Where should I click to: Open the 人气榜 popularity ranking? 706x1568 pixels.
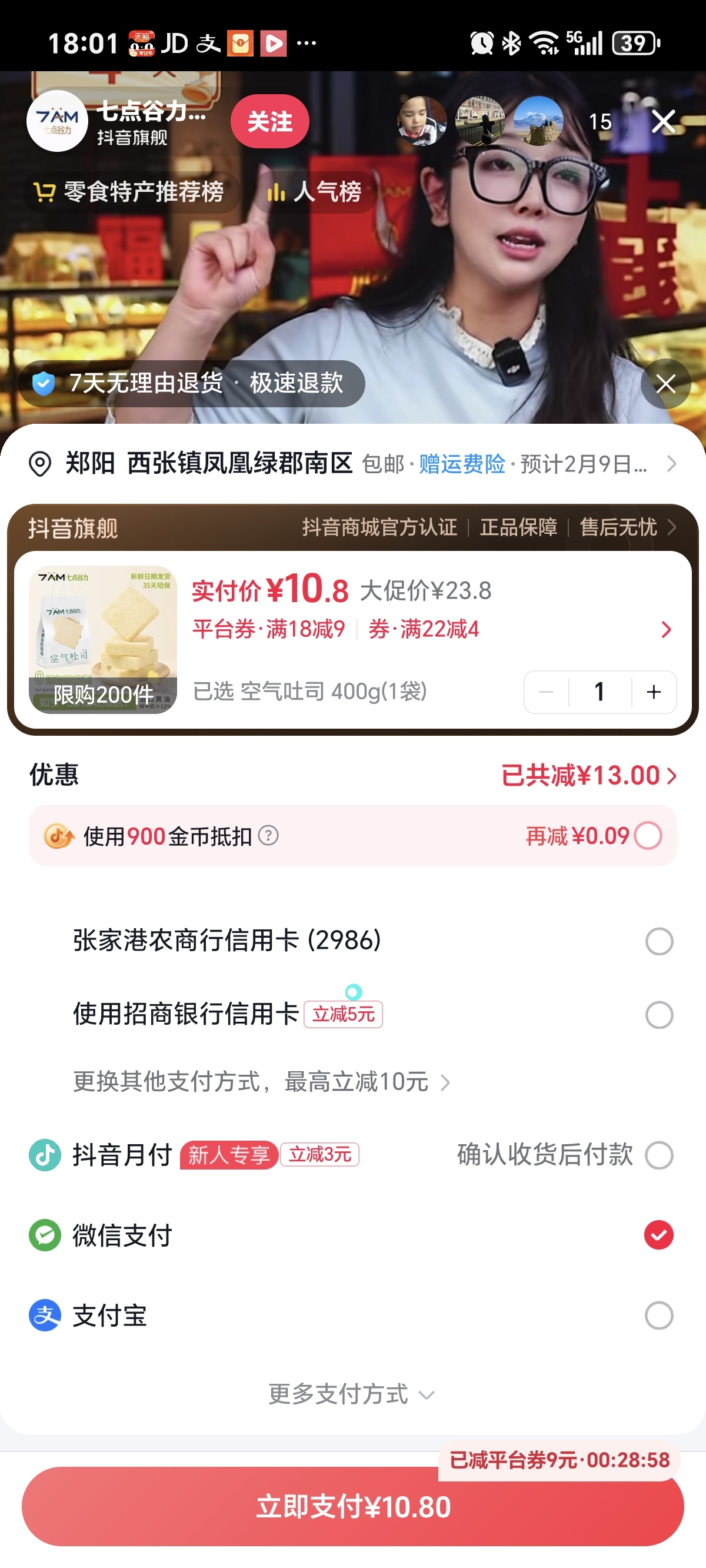click(x=315, y=192)
